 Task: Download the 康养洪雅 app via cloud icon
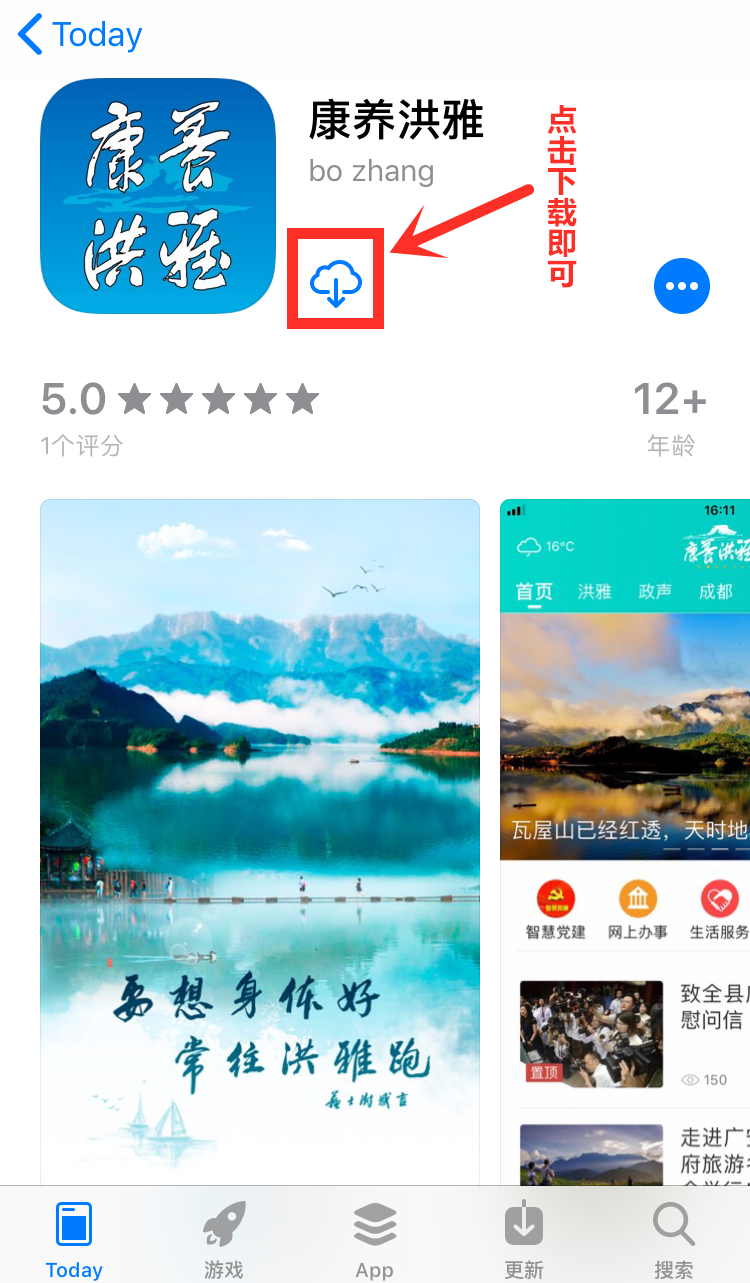(x=336, y=281)
